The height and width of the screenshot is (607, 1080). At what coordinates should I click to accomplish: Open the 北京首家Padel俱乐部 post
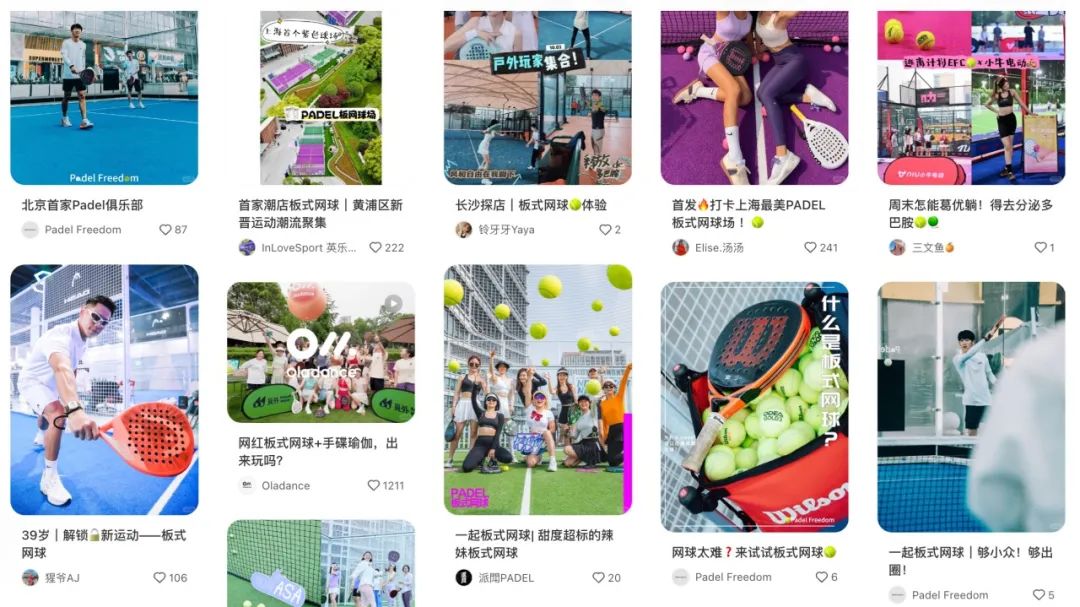(x=104, y=98)
